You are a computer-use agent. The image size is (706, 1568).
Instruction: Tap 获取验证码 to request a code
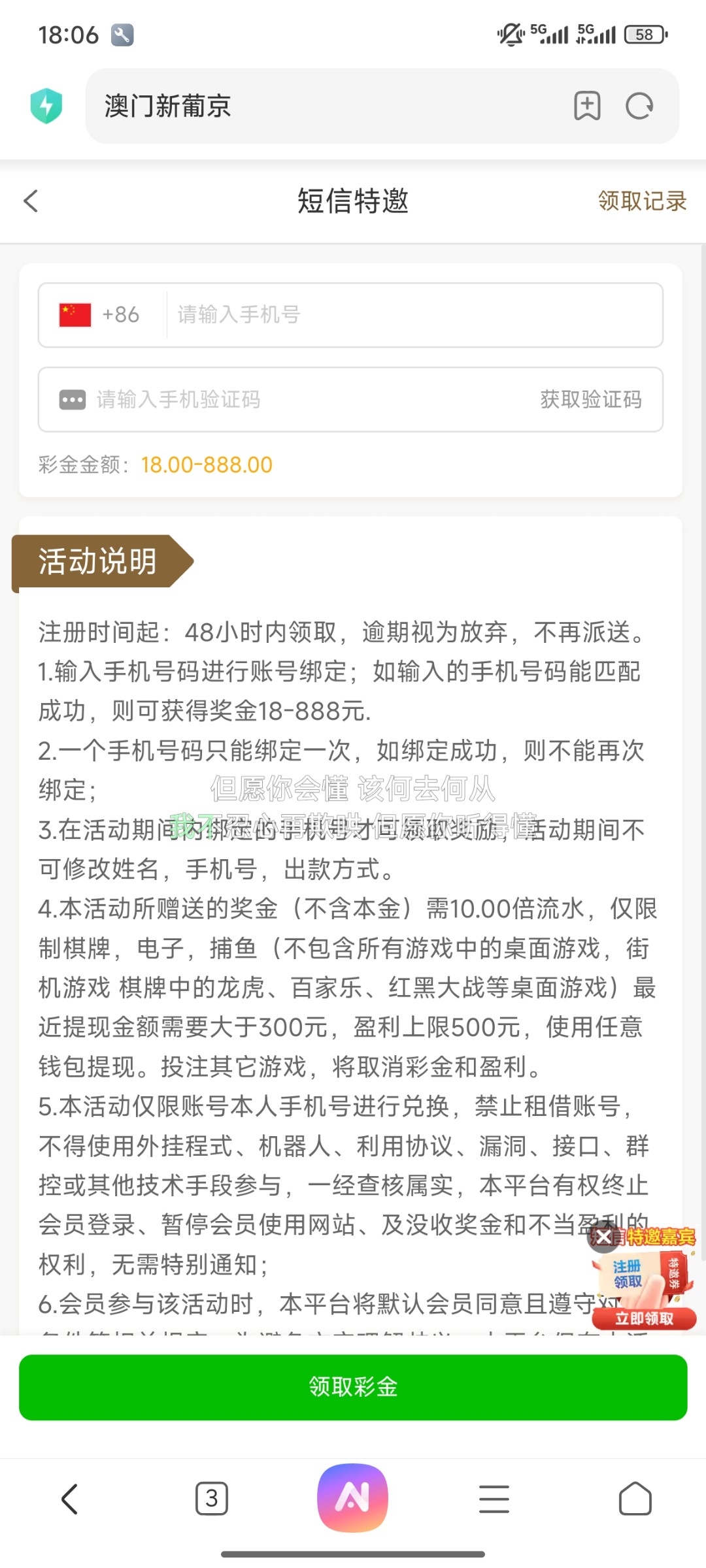pyautogui.click(x=590, y=399)
